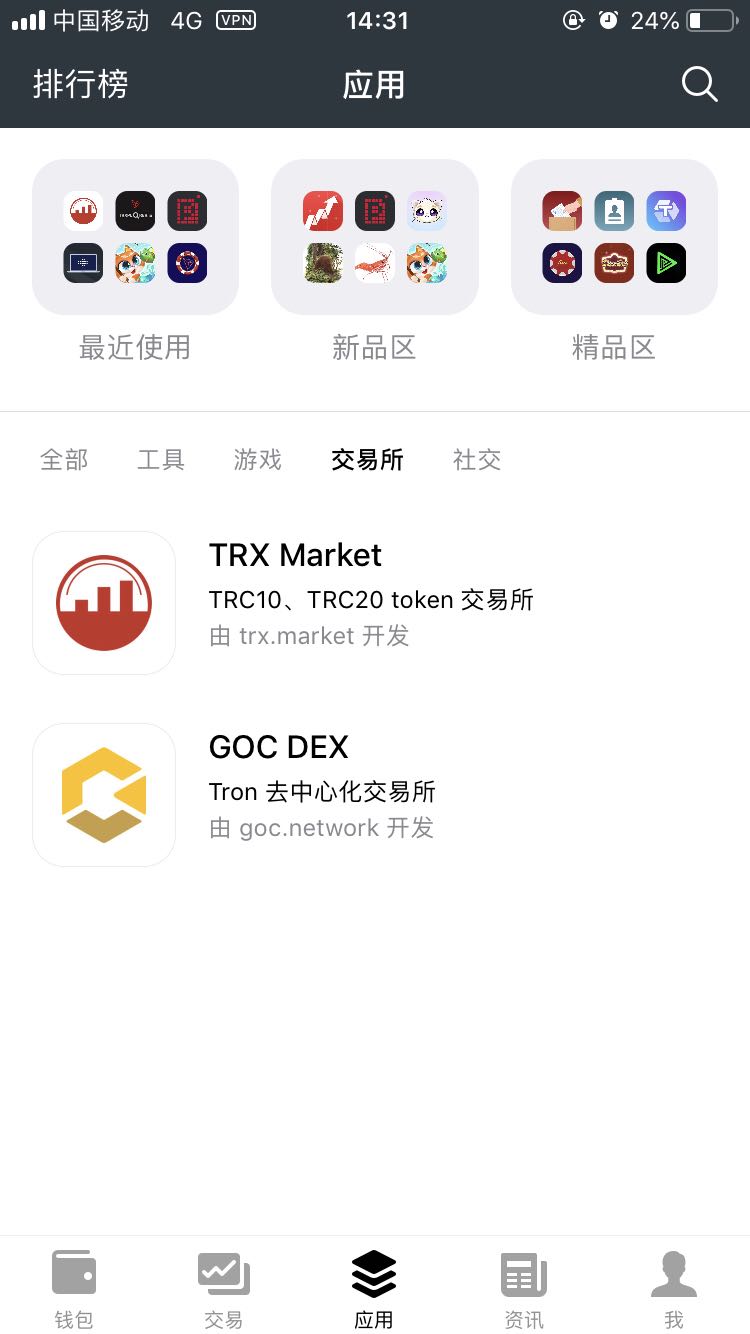Open the red rising-arrow dapp icon in 新品区
The image size is (750, 1334).
click(x=322, y=210)
